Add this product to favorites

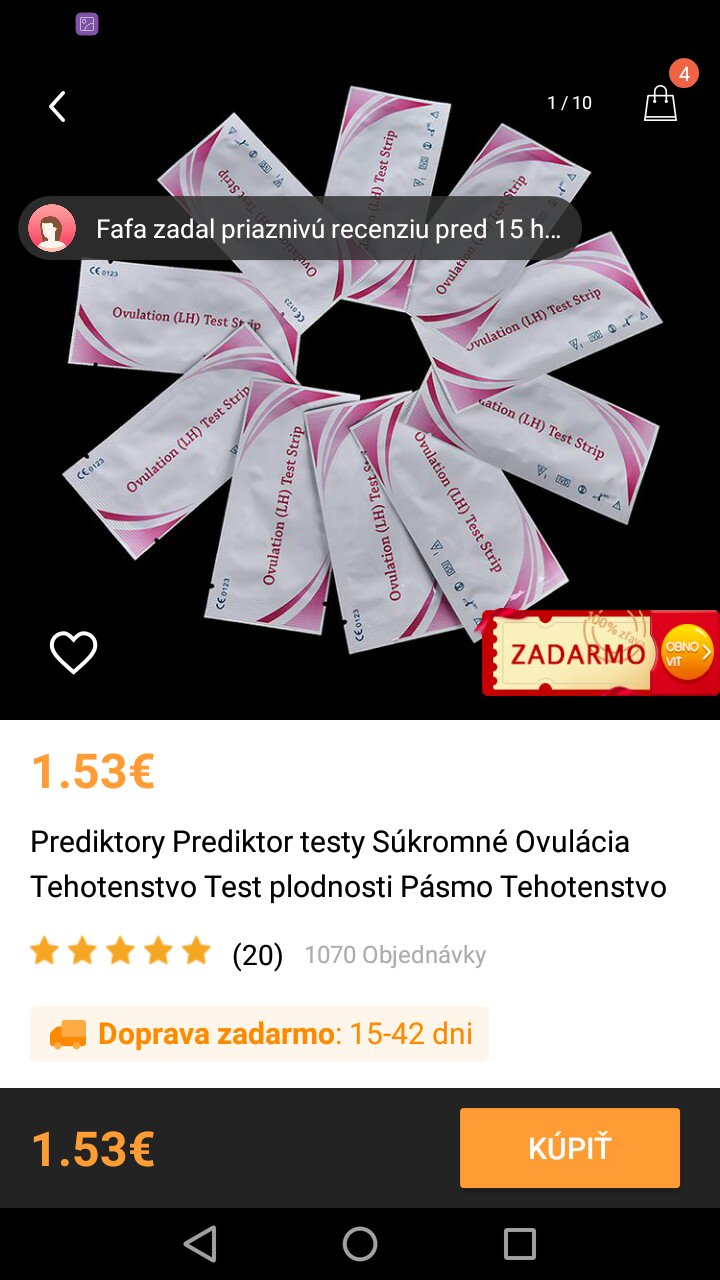74,653
